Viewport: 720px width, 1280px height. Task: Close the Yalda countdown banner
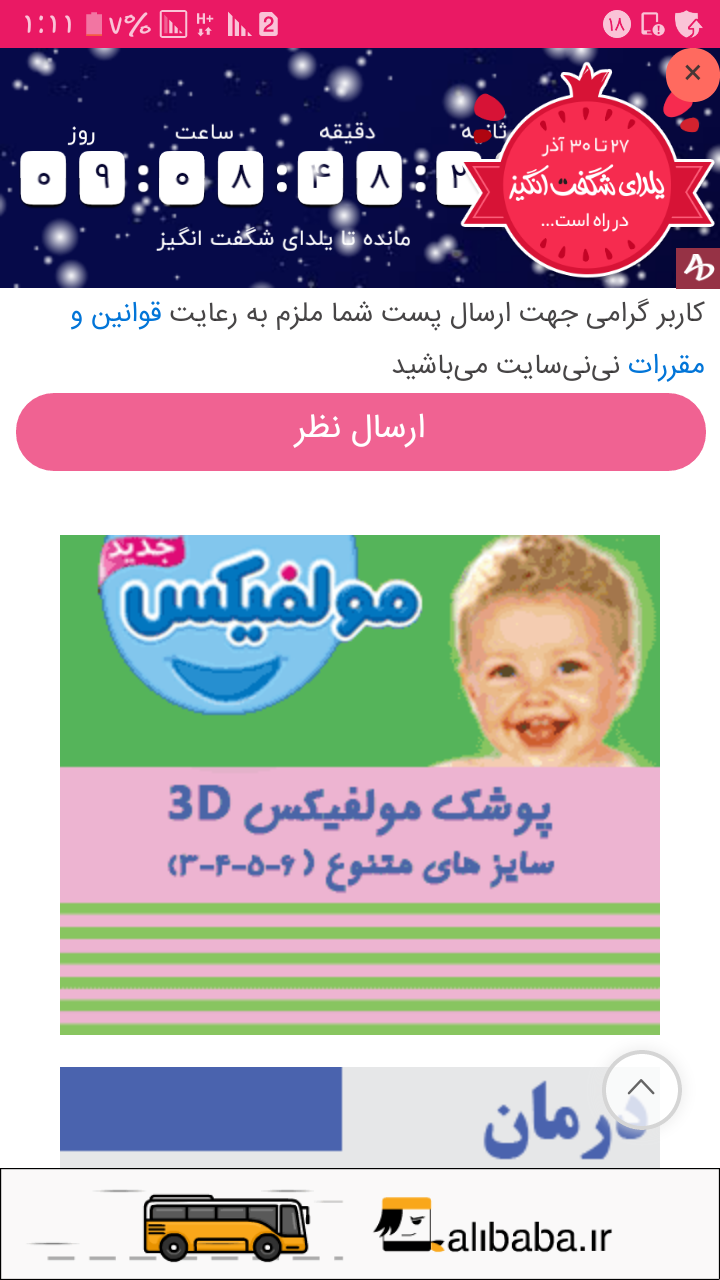(692, 74)
